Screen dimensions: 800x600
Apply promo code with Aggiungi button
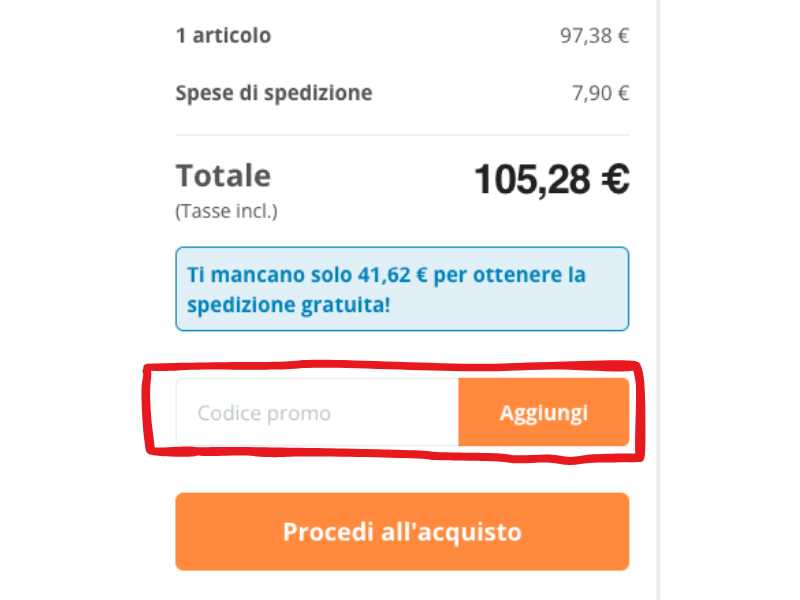point(543,413)
